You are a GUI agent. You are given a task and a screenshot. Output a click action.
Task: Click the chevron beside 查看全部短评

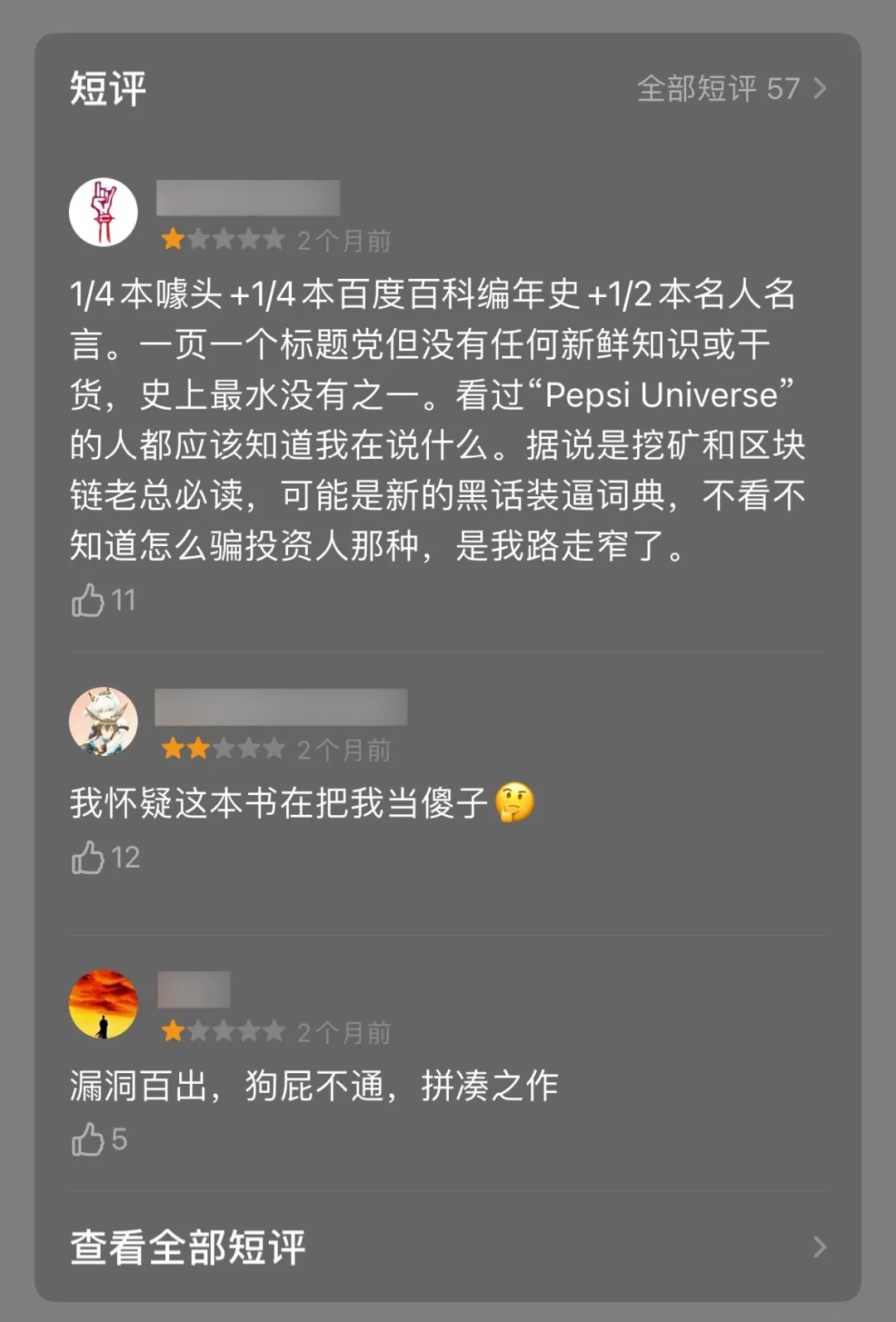click(x=821, y=1247)
